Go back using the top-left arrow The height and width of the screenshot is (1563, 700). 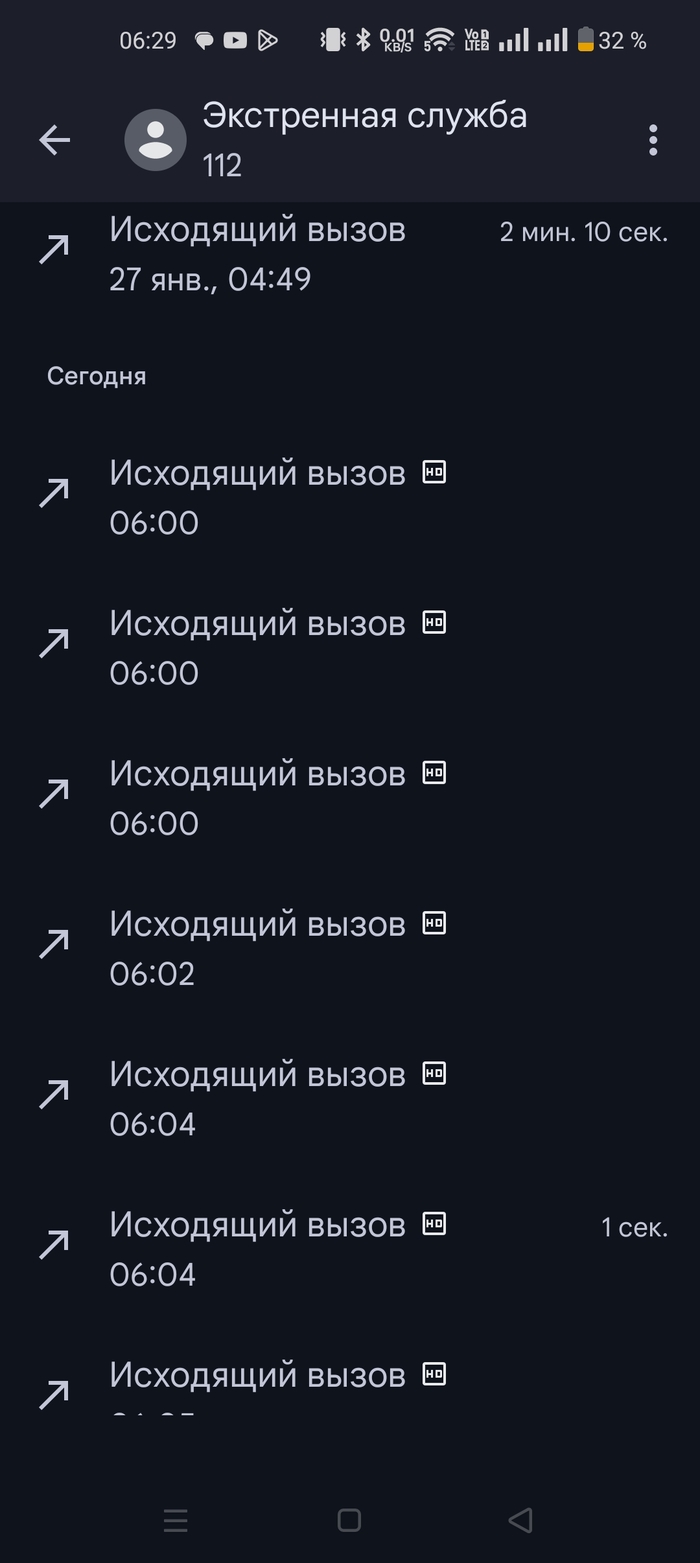[x=55, y=140]
